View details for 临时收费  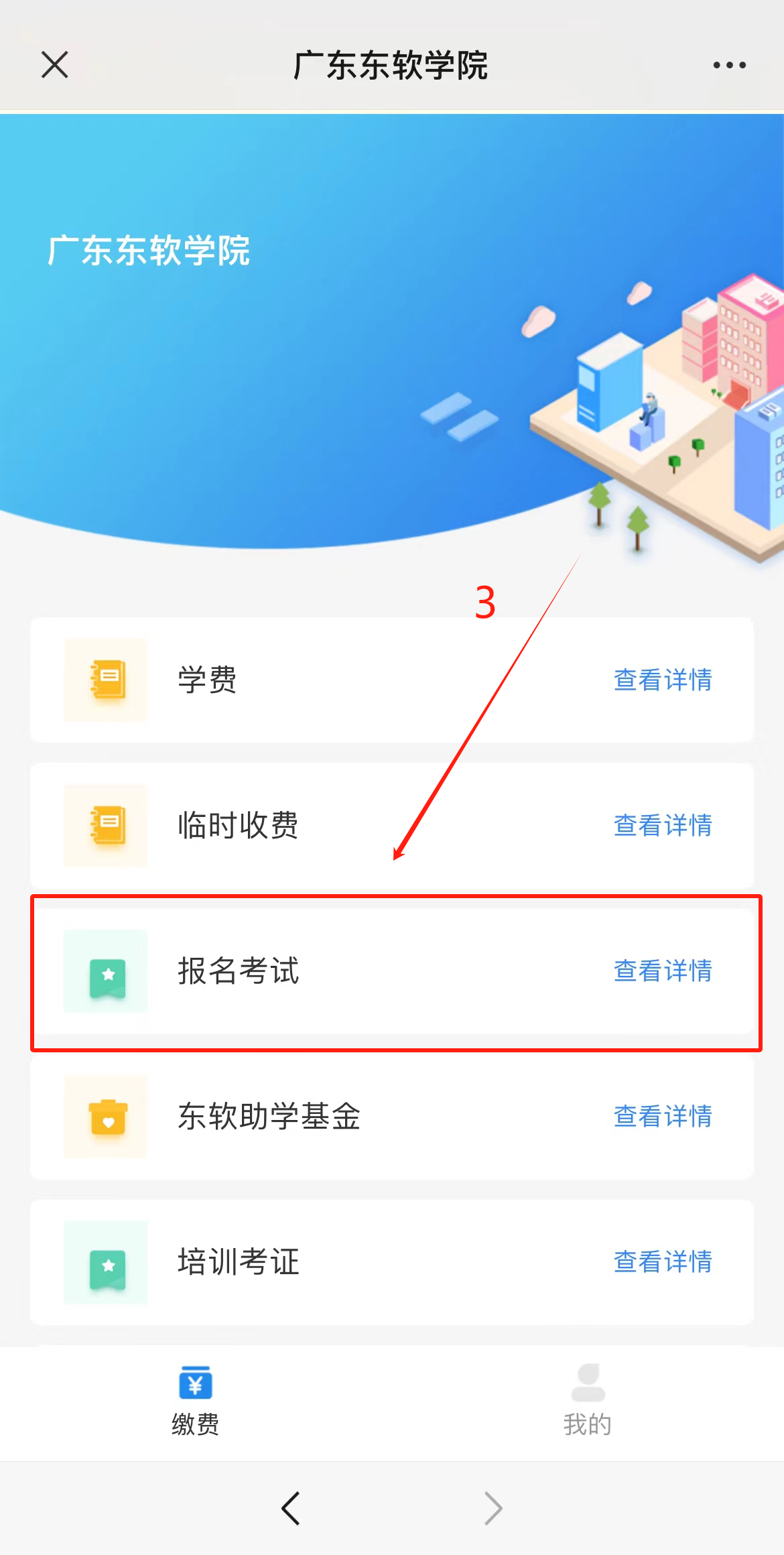662,825
